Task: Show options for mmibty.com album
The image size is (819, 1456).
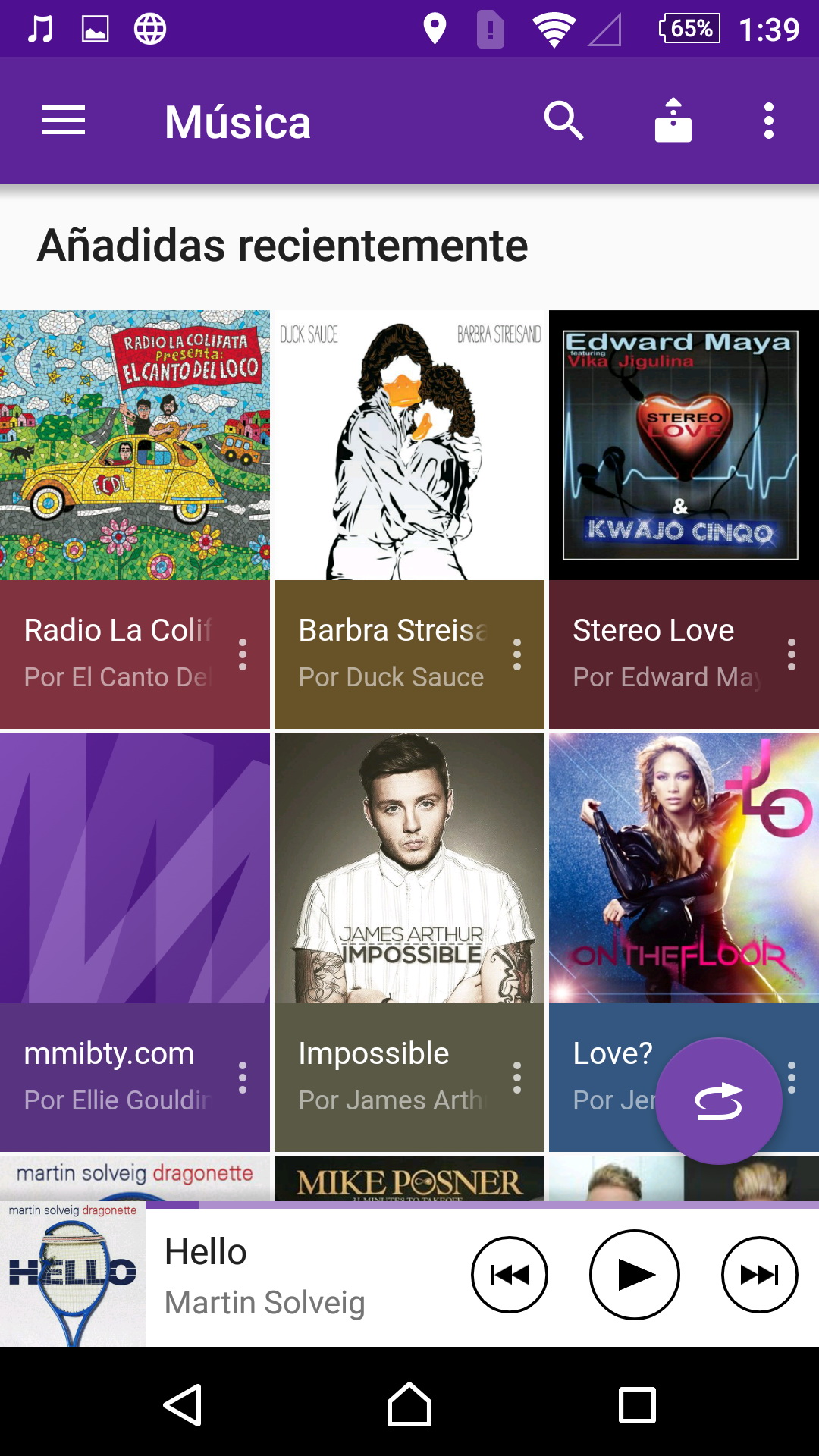Action: pos(243,1078)
